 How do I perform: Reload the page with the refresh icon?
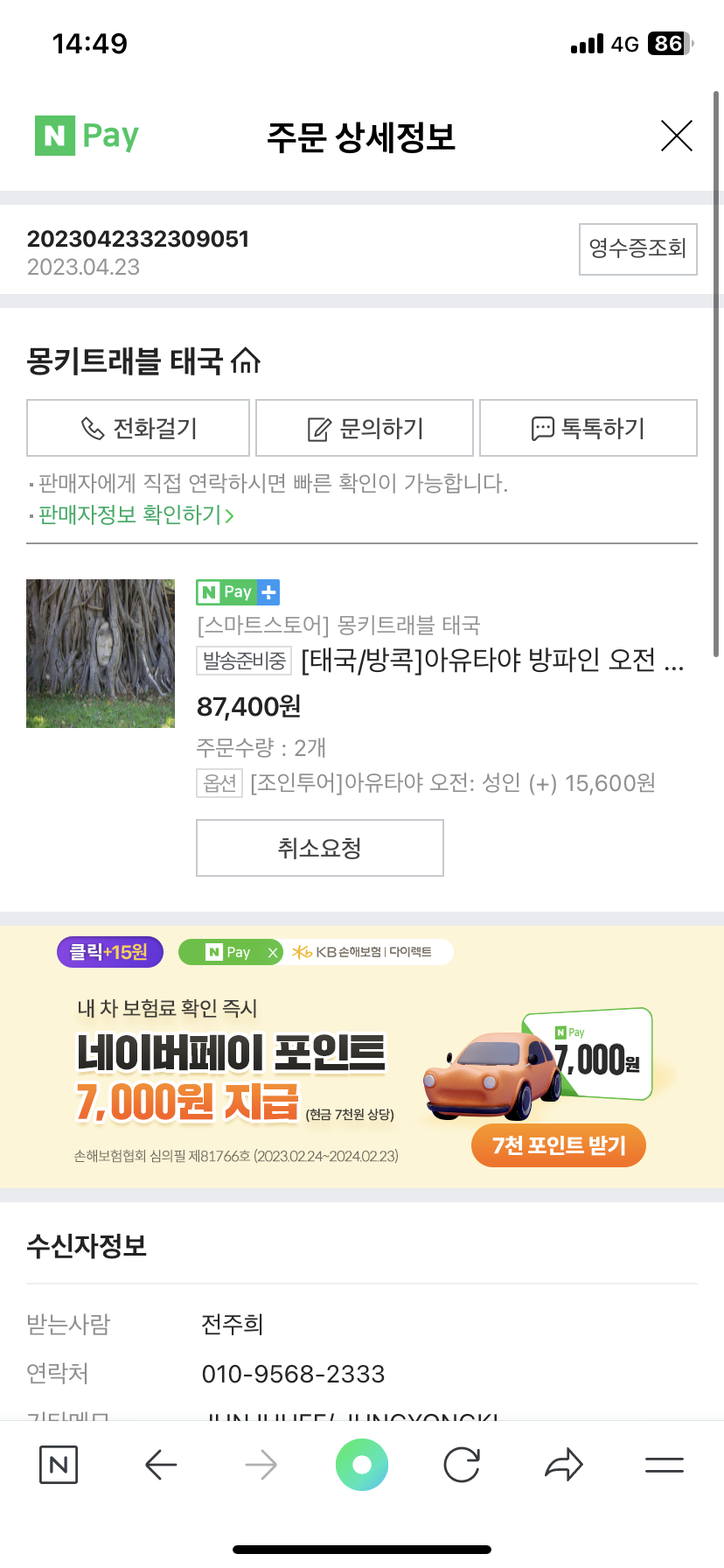point(462,1465)
